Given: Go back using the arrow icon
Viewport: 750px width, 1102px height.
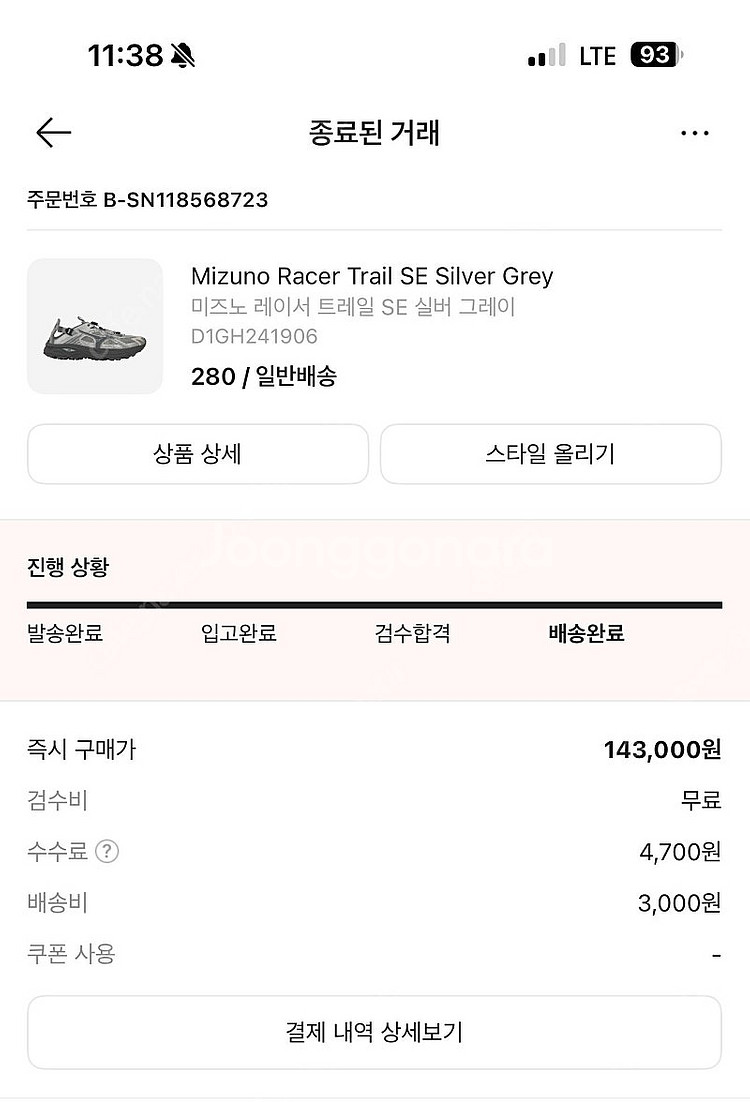Looking at the screenshot, I should tap(53, 133).
